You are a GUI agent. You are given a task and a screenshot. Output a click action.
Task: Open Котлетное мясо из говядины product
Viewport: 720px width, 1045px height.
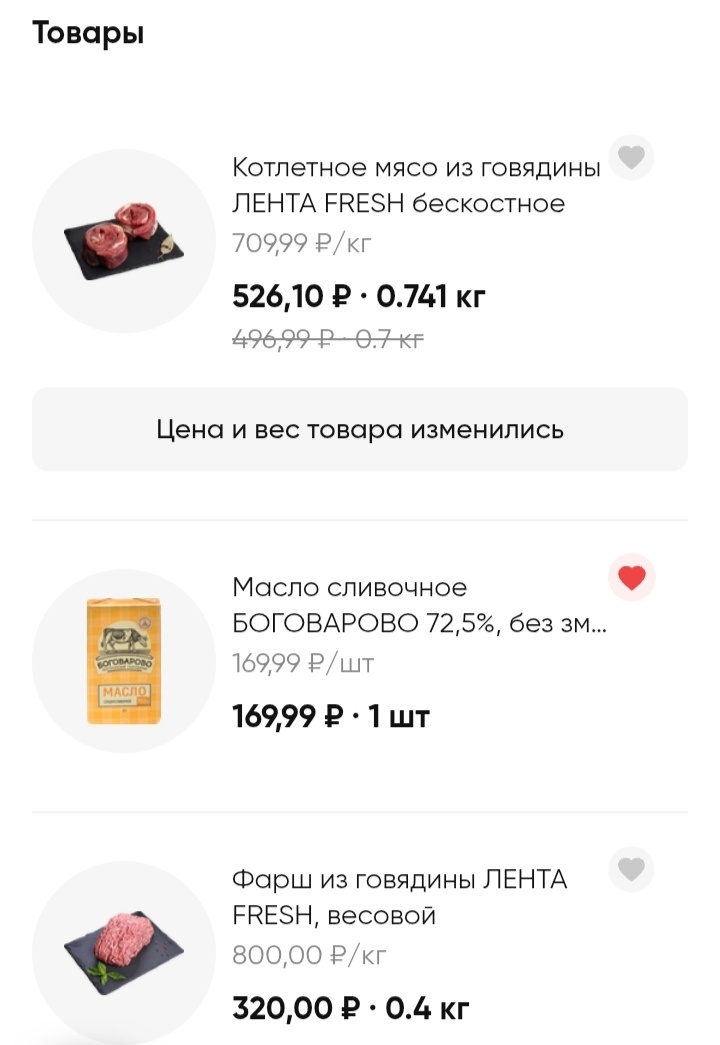(x=416, y=185)
